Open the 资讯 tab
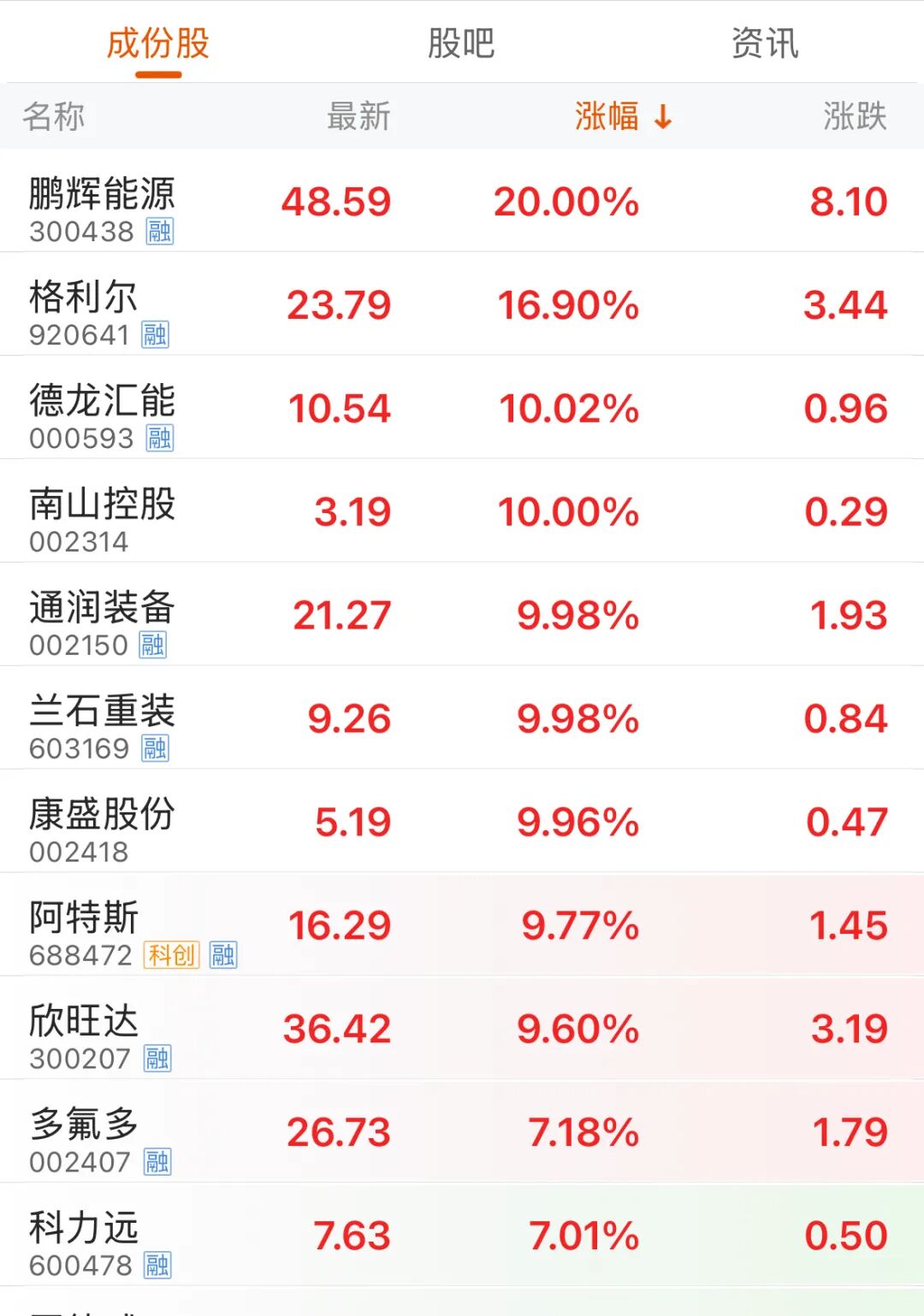 click(x=766, y=46)
